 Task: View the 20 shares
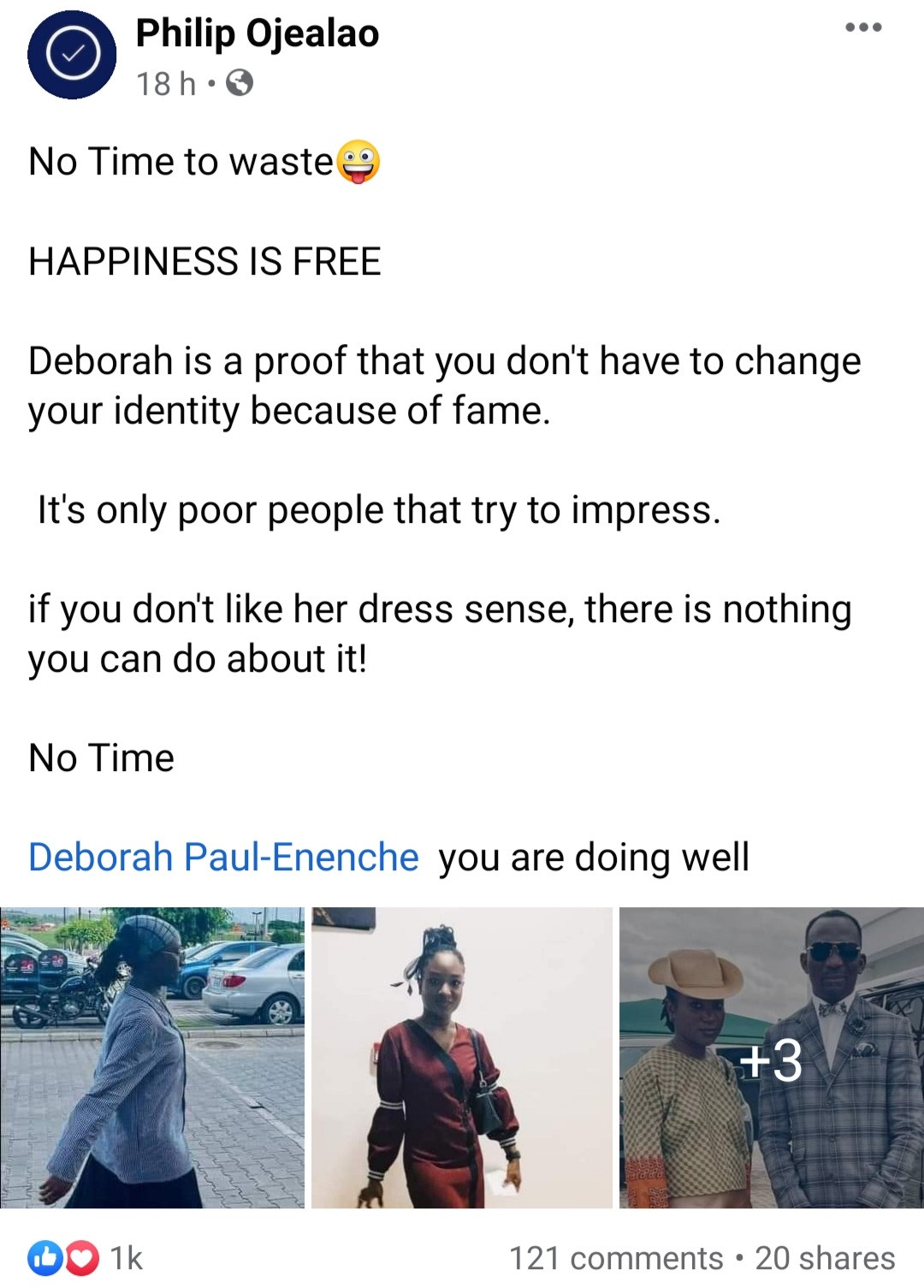point(825,1258)
